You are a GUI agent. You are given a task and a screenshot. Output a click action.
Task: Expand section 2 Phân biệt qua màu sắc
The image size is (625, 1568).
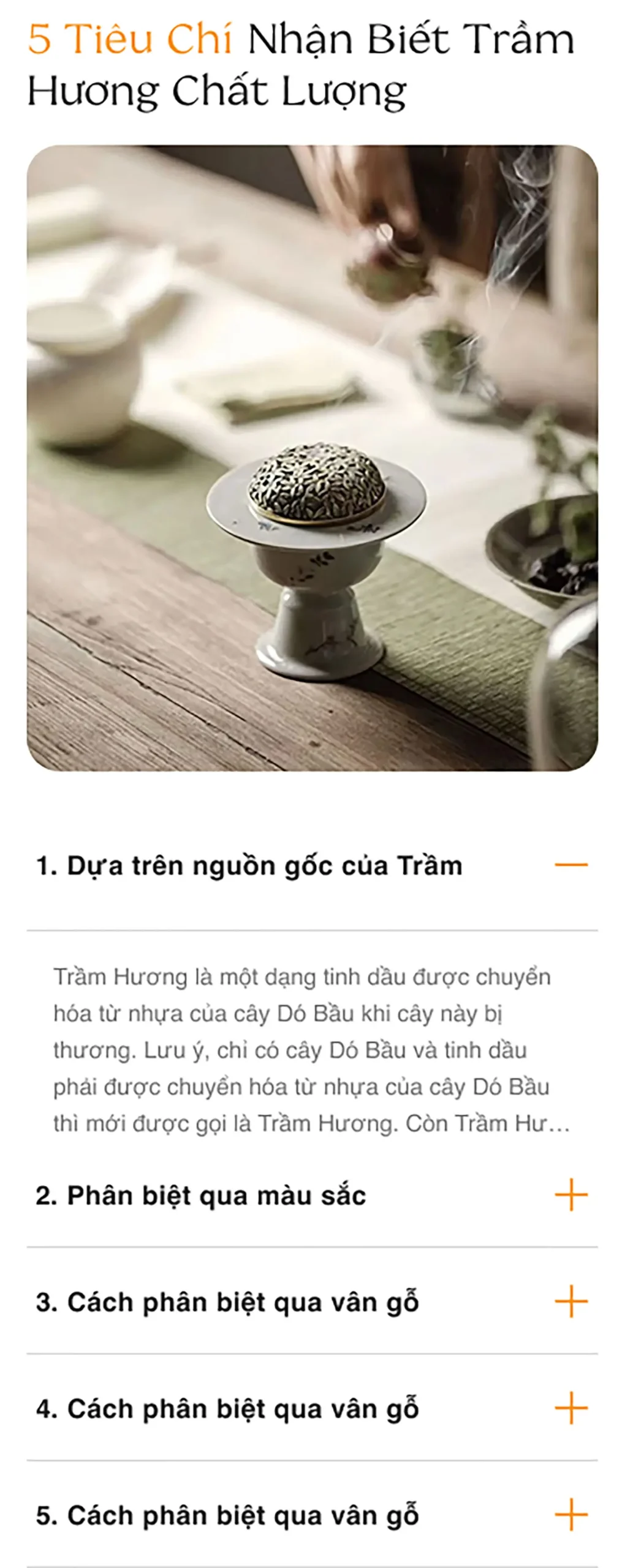[570, 1194]
